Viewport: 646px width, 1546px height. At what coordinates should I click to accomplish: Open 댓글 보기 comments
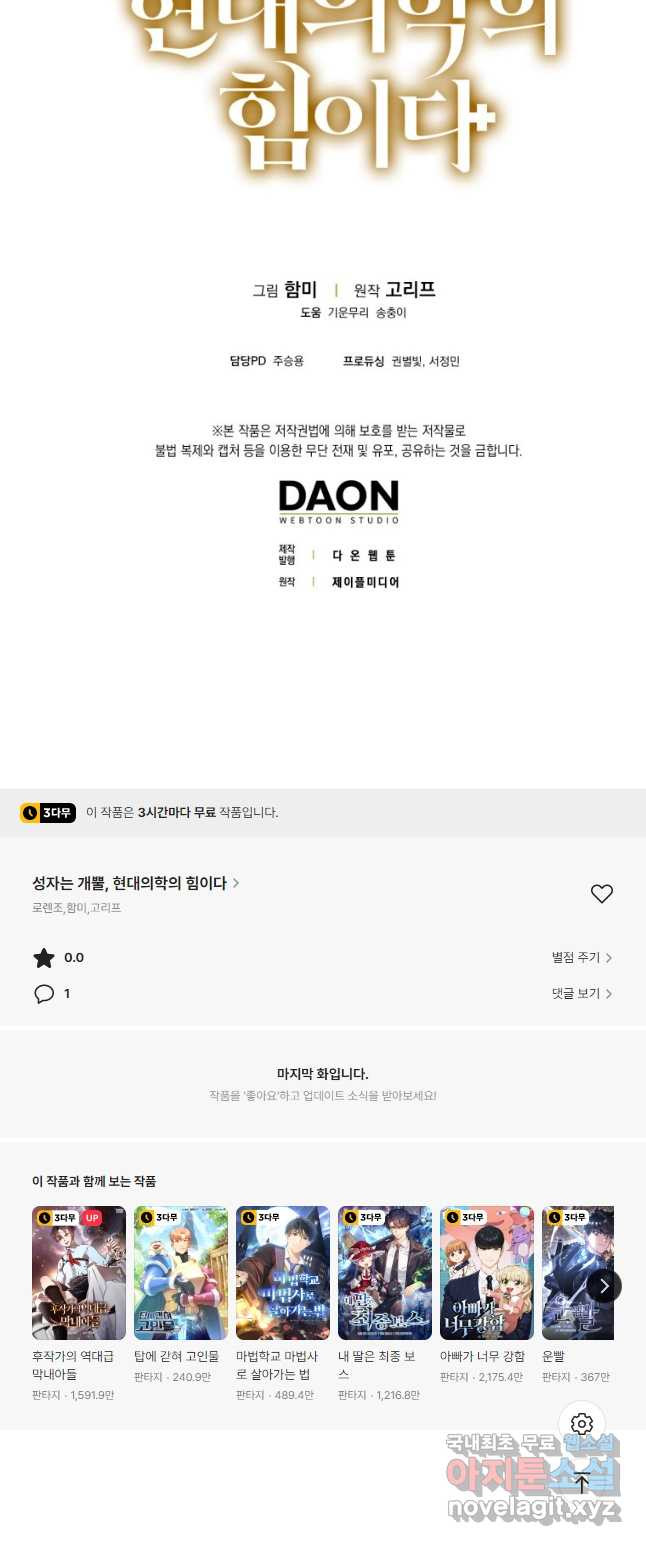(581, 994)
